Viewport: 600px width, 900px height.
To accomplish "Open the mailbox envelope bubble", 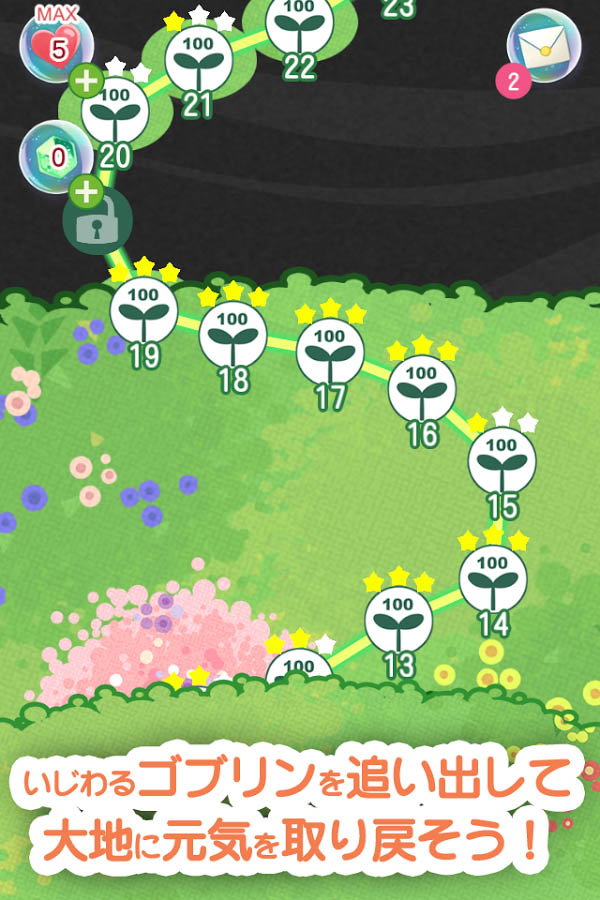I will click(x=542, y=46).
